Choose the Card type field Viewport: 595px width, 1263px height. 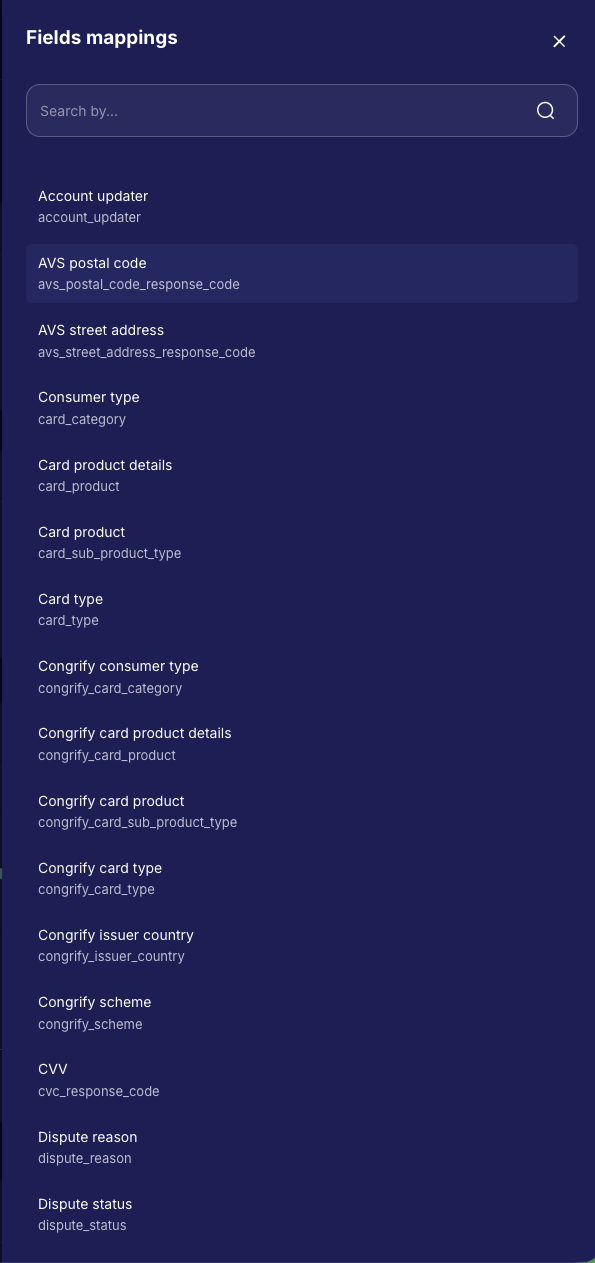tap(302, 609)
